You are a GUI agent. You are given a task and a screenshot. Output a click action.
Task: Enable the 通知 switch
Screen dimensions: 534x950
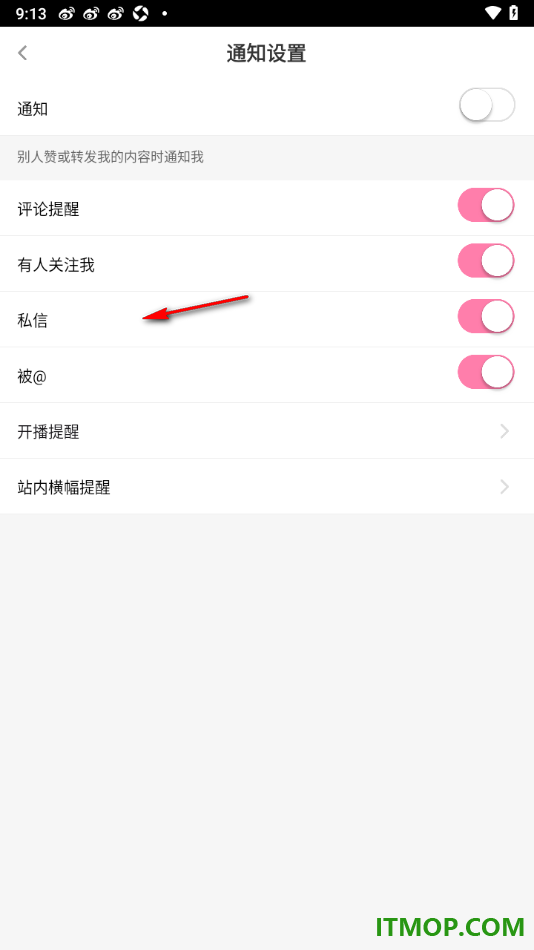click(487, 105)
